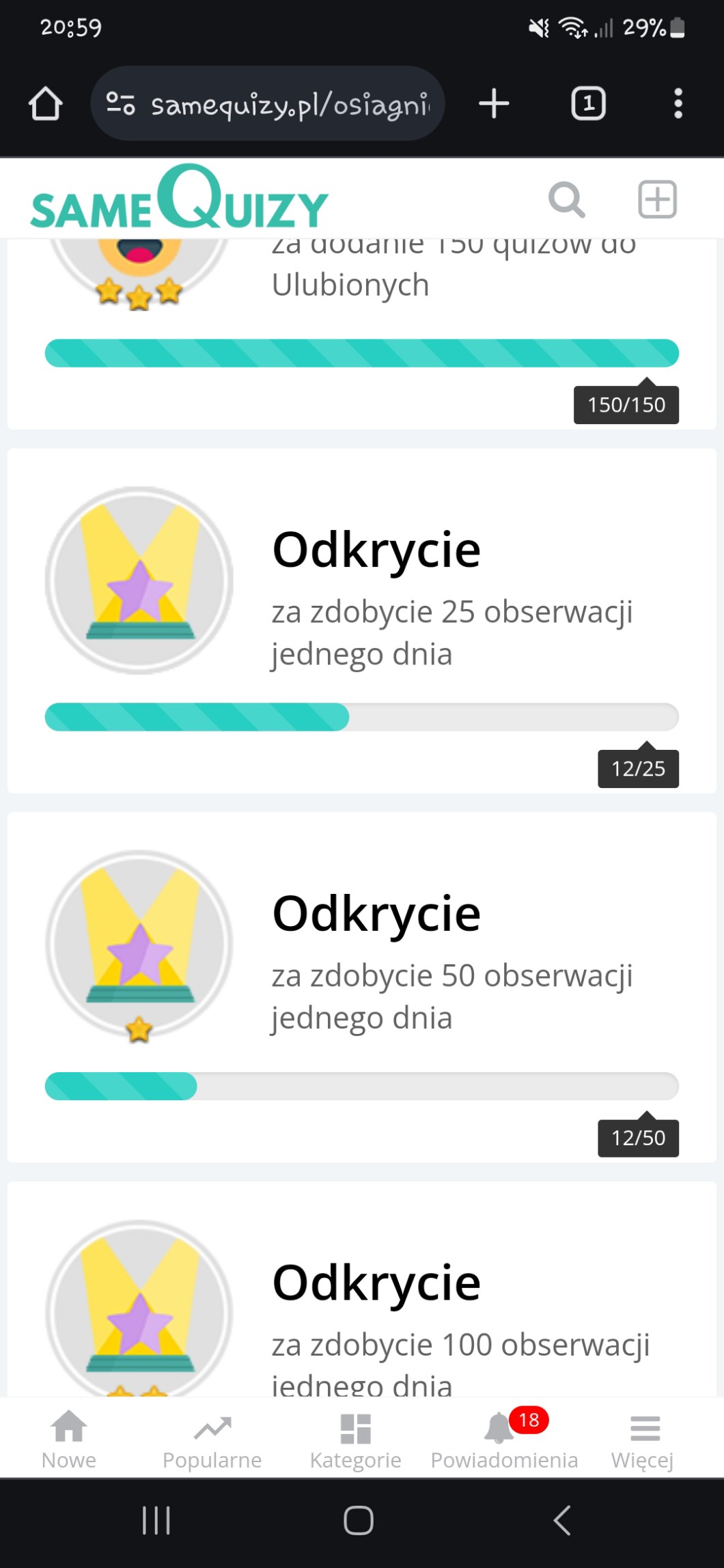This screenshot has height=1568, width=724.
Task: Browse the Kategorie tab
Action: pos(355,1440)
